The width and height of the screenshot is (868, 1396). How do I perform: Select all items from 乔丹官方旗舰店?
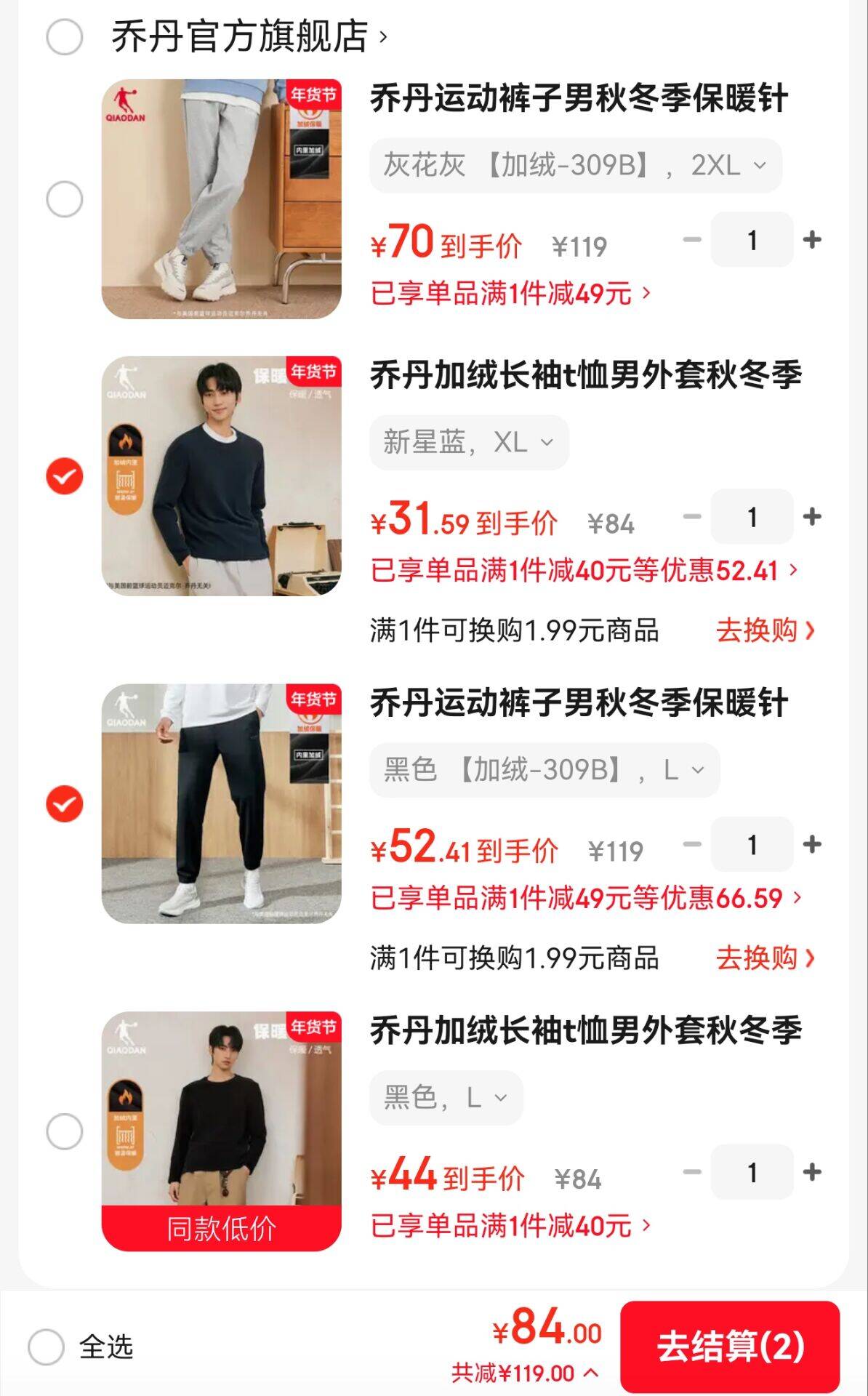pos(64,36)
